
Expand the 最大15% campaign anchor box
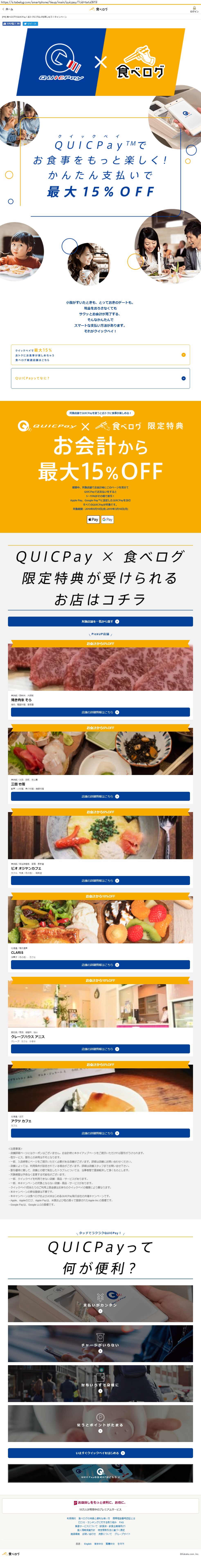pos(100,355)
